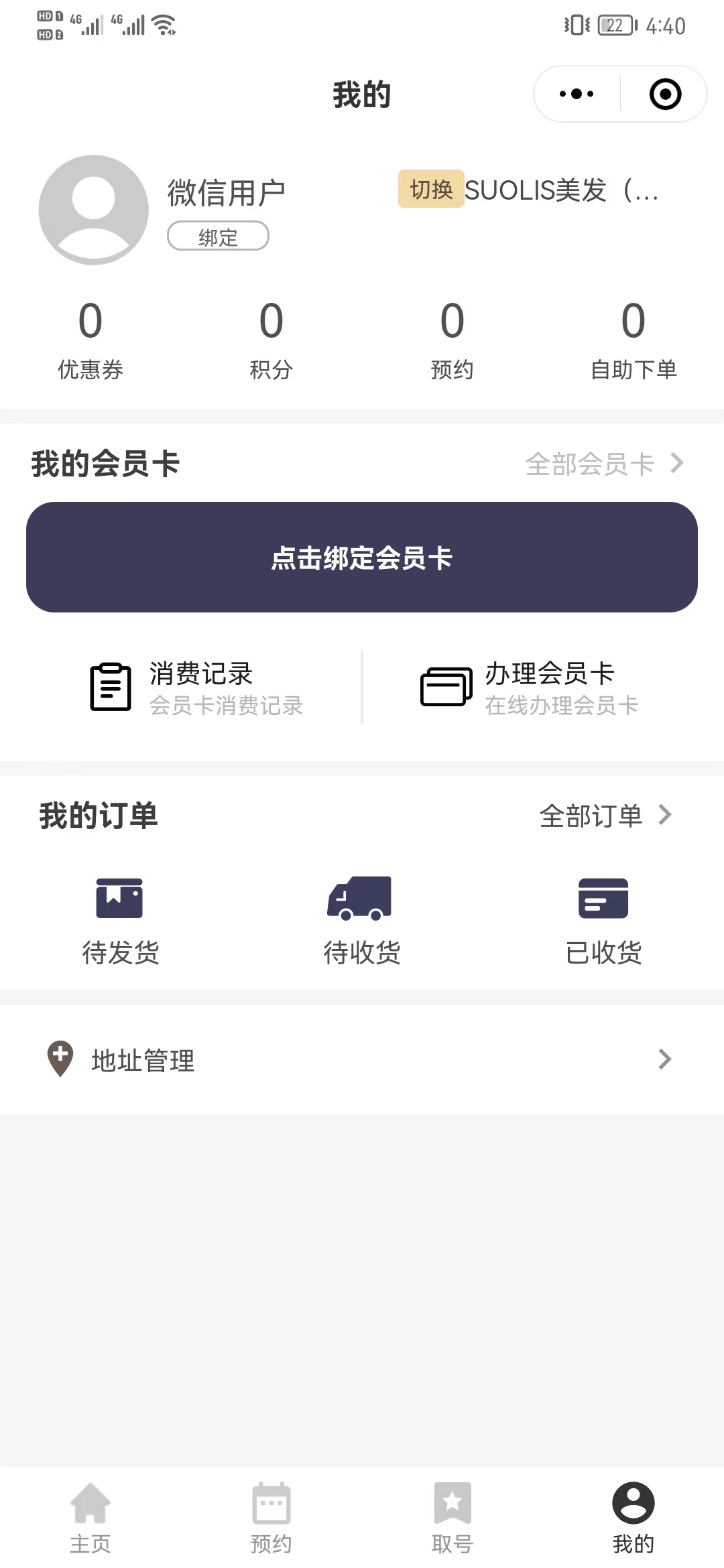Screen dimensions: 724x1568
Task: Switch to the 预约 tab in bottom bar
Action: 271,1518
